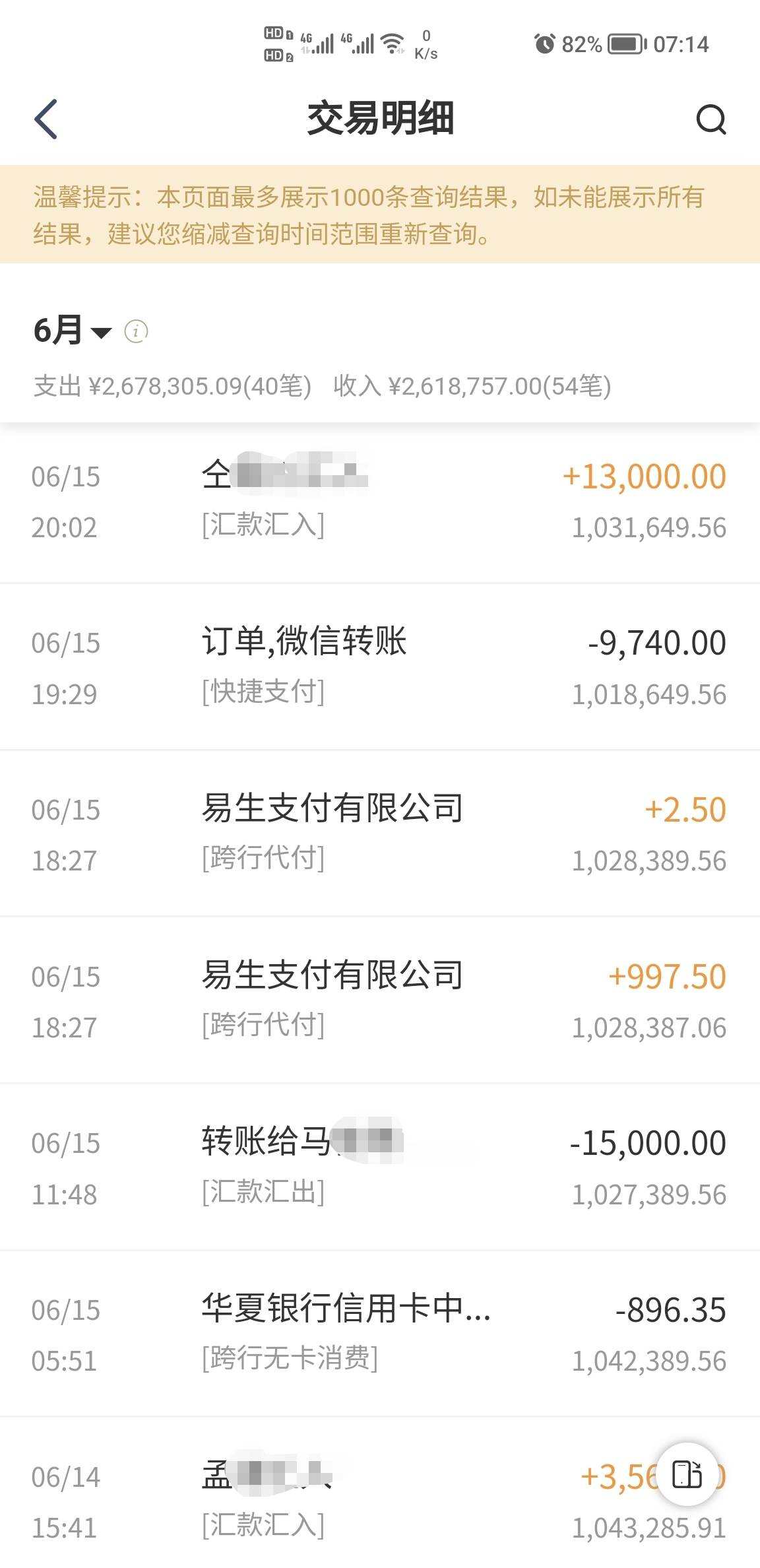
Task: Open the 转账给马 -15,000.00 transaction
Action: 380,1167
